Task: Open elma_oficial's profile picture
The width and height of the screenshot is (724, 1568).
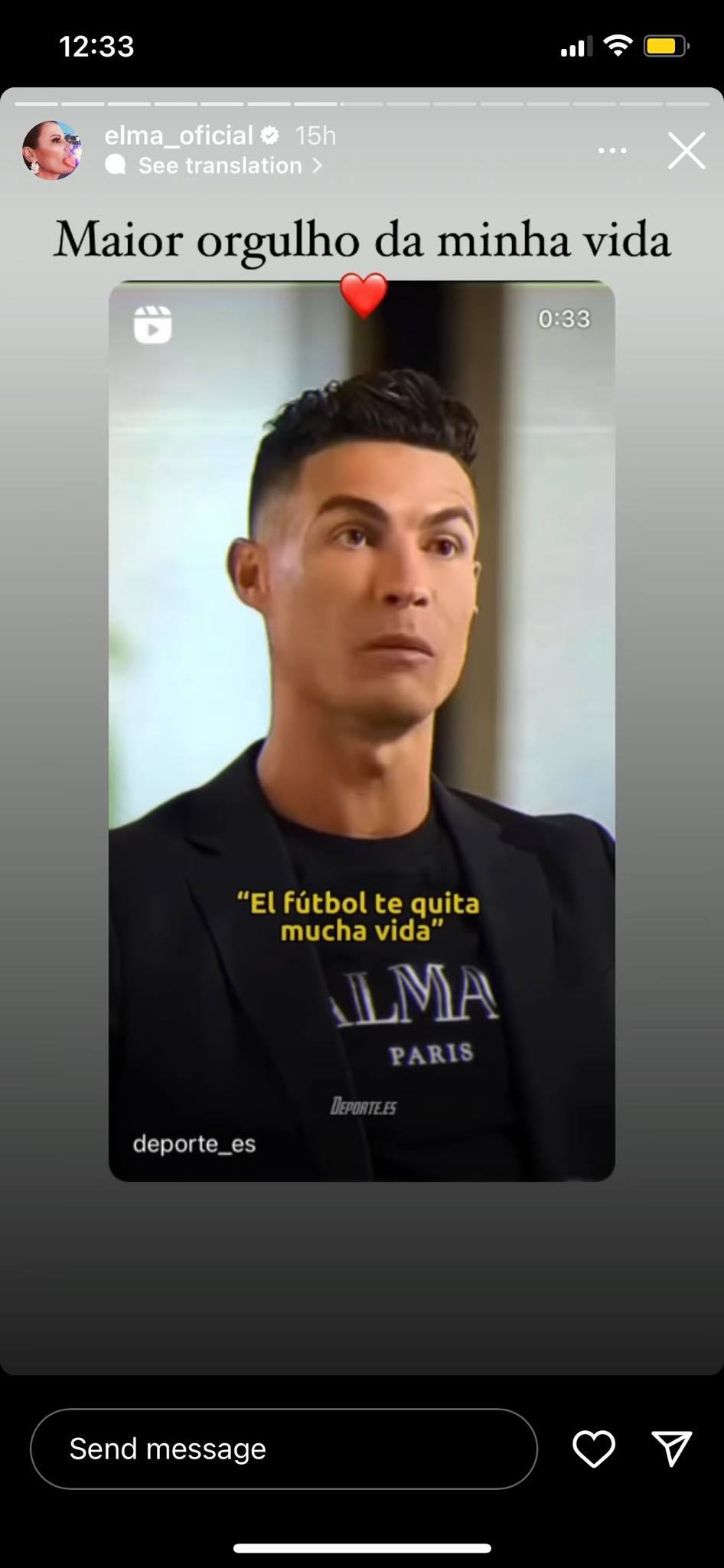Action: click(x=52, y=151)
